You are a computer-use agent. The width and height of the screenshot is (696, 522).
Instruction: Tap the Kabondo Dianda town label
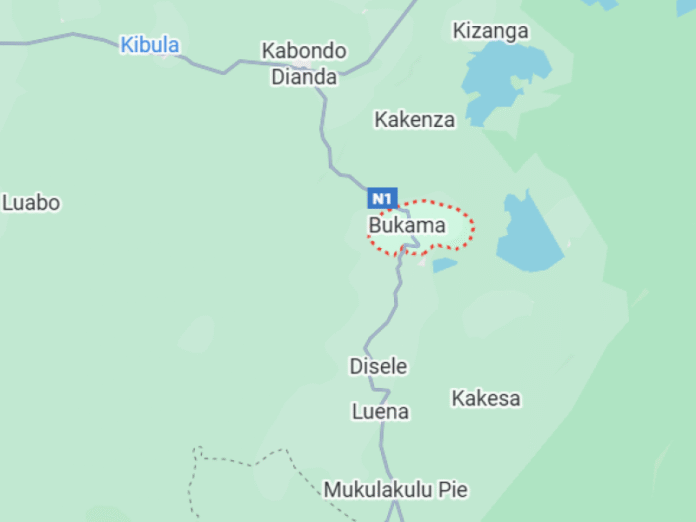[x=304, y=63]
